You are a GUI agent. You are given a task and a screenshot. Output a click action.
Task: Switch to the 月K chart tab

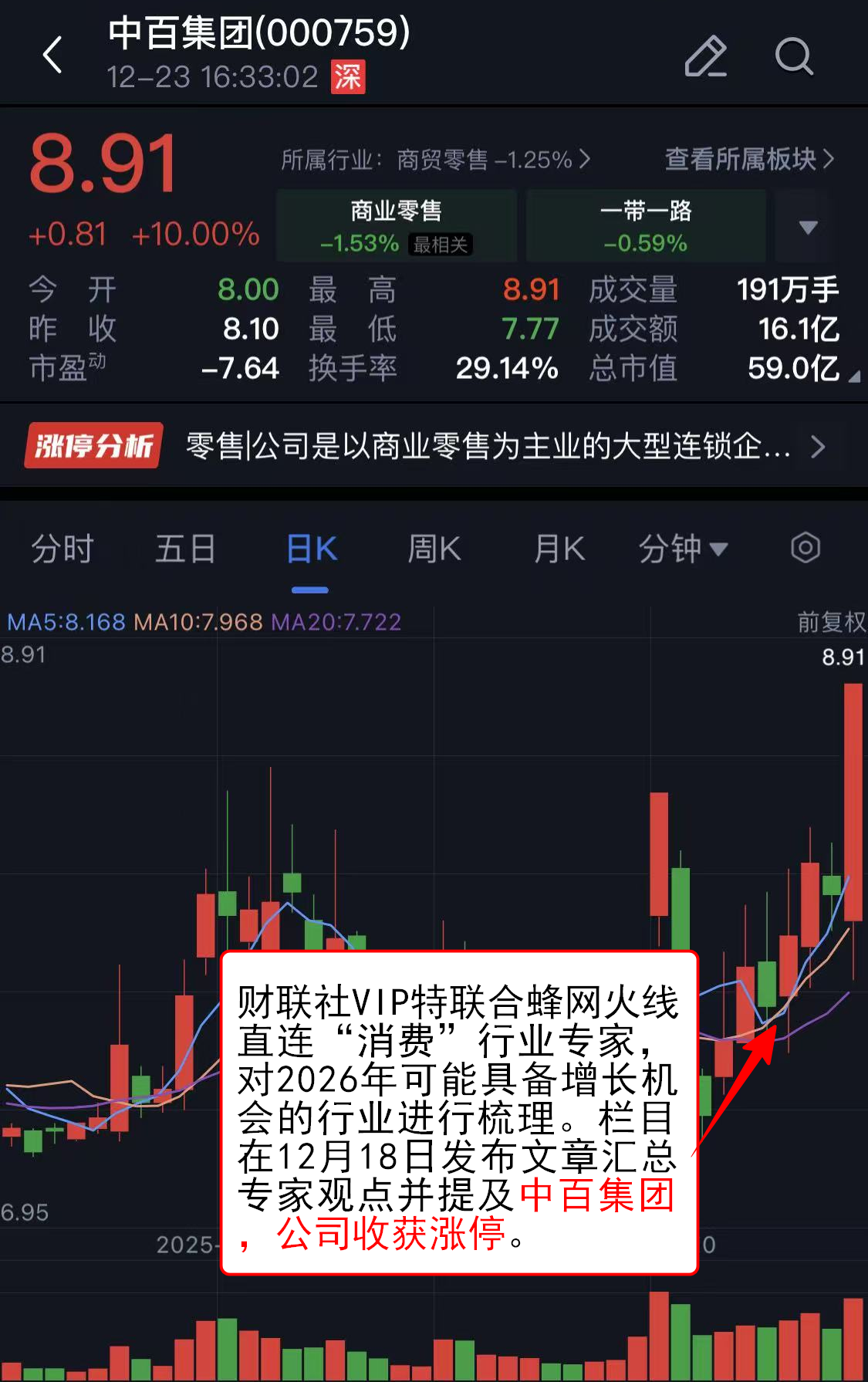(x=559, y=549)
